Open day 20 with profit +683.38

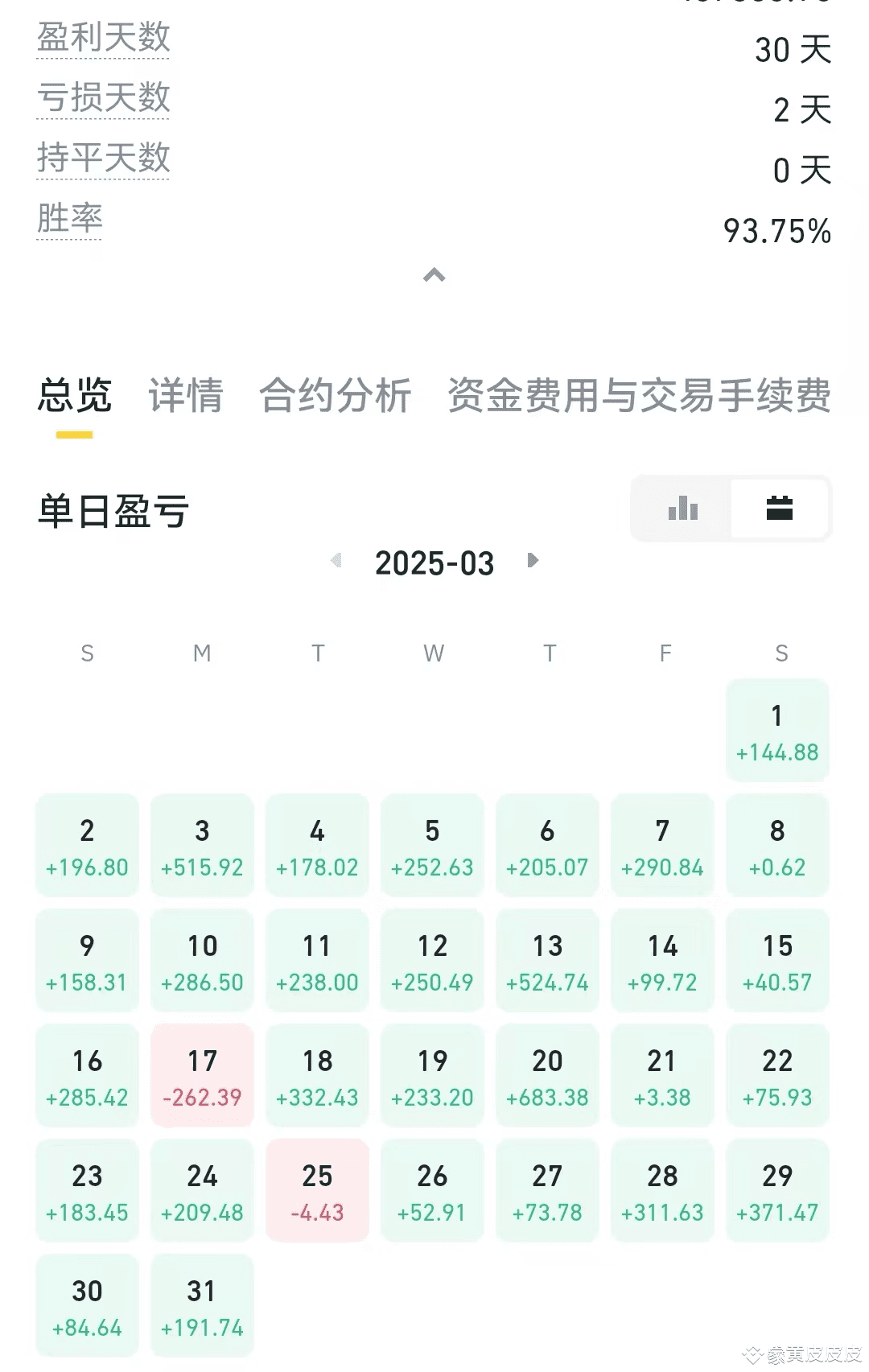click(x=547, y=1076)
